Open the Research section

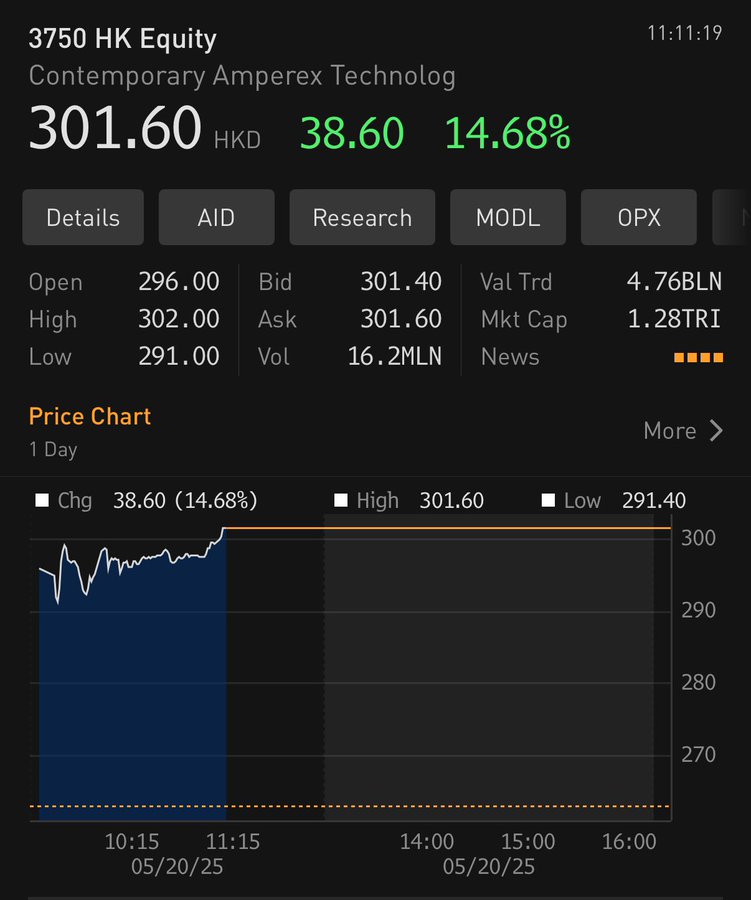pos(362,218)
